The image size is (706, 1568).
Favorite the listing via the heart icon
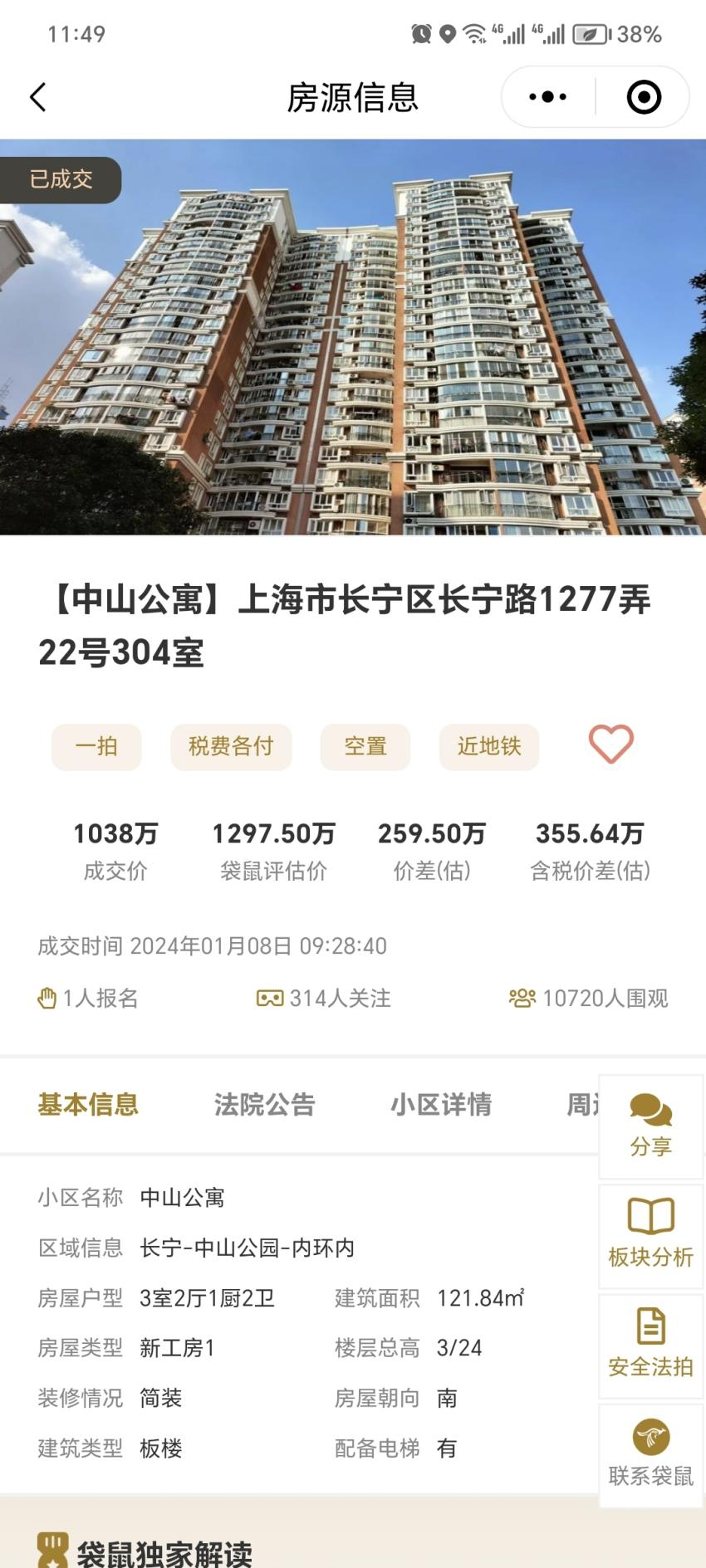(x=611, y=745)
